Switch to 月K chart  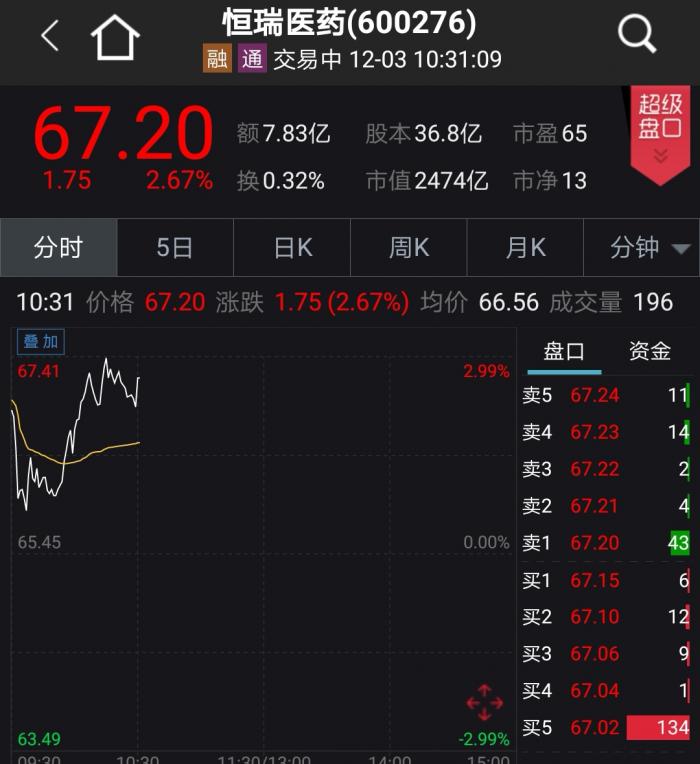[526, 248]
